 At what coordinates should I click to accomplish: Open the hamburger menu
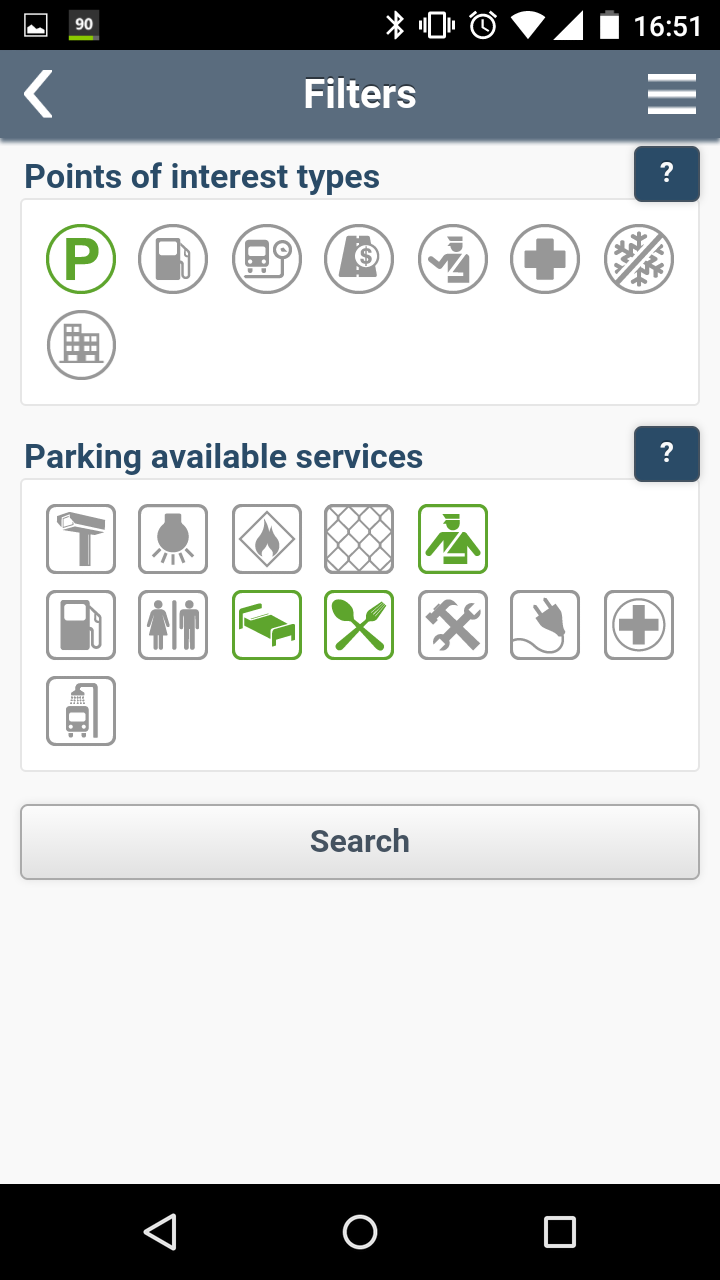(671, 95)
